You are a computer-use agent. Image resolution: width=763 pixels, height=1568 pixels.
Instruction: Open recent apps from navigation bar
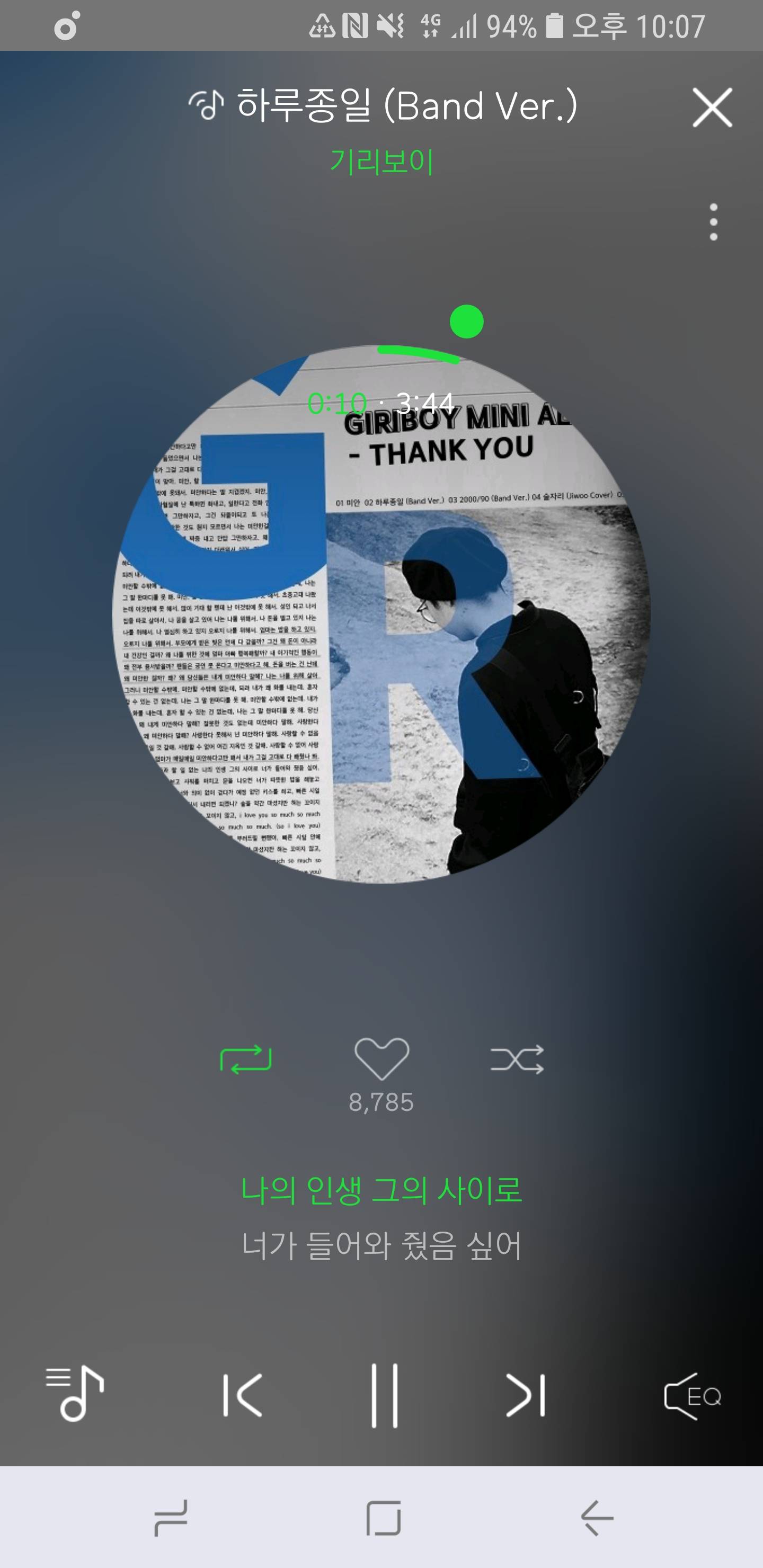(171, 1518)
